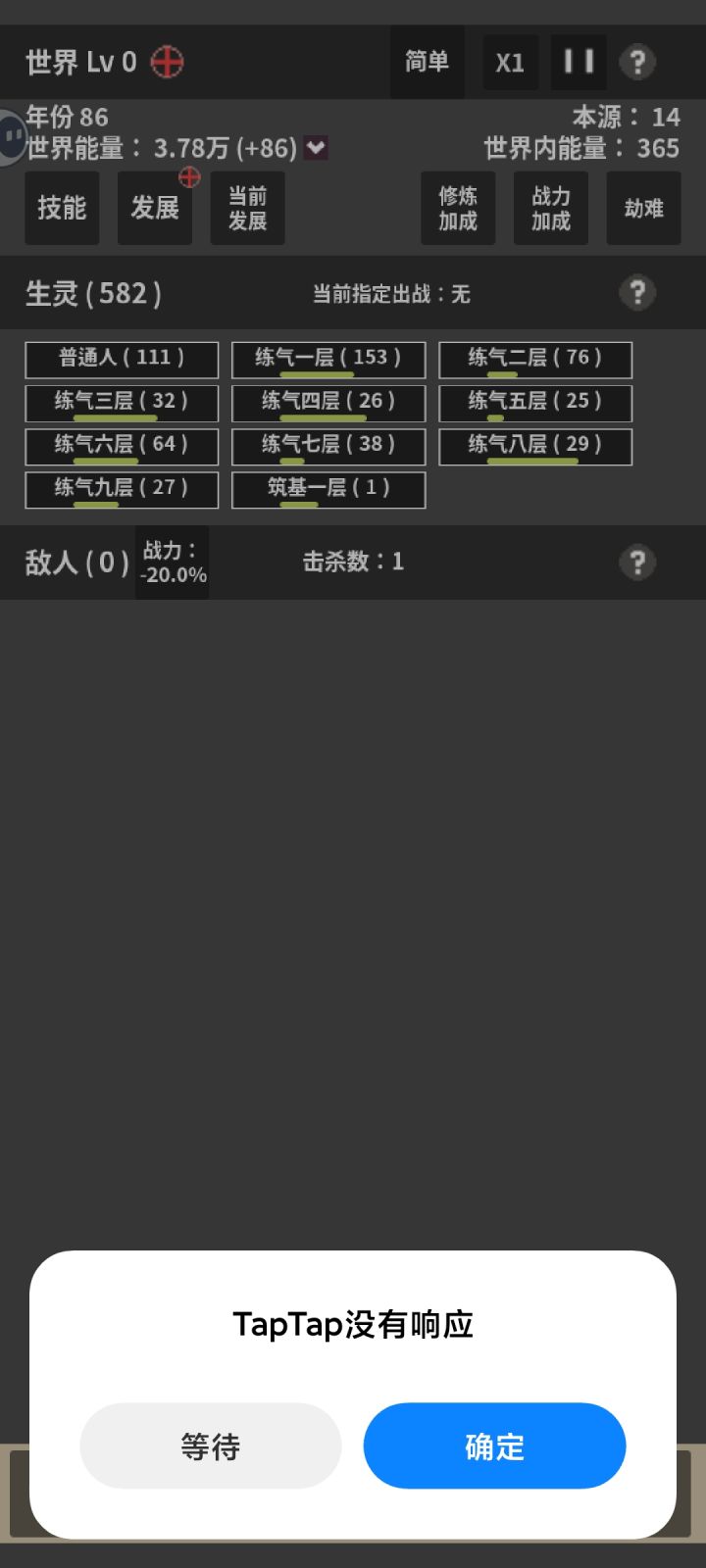Click the pause icon in the top bar

tap(579, 62)
